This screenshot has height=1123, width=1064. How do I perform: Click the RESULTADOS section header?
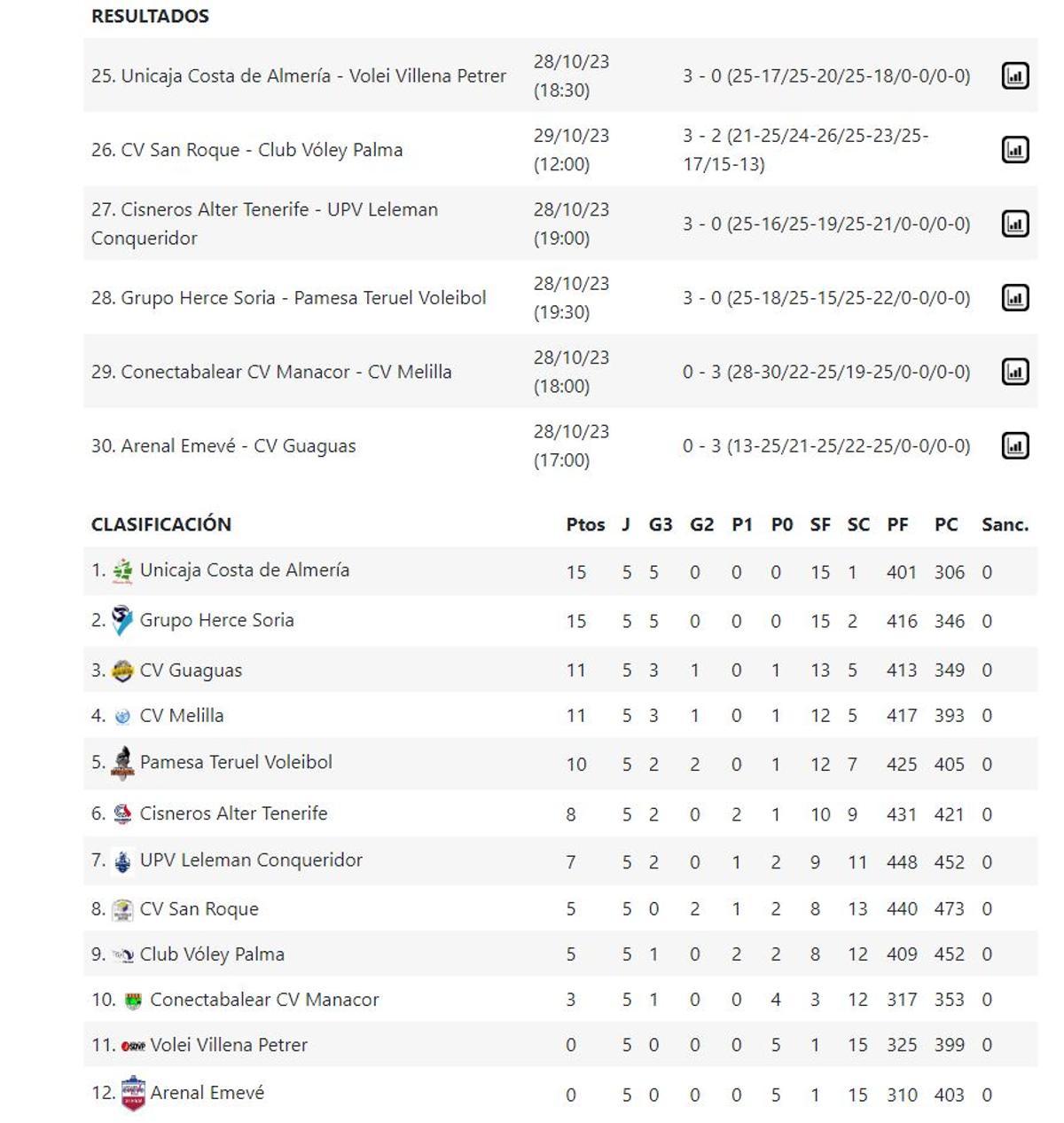click(x=148, y=15)
